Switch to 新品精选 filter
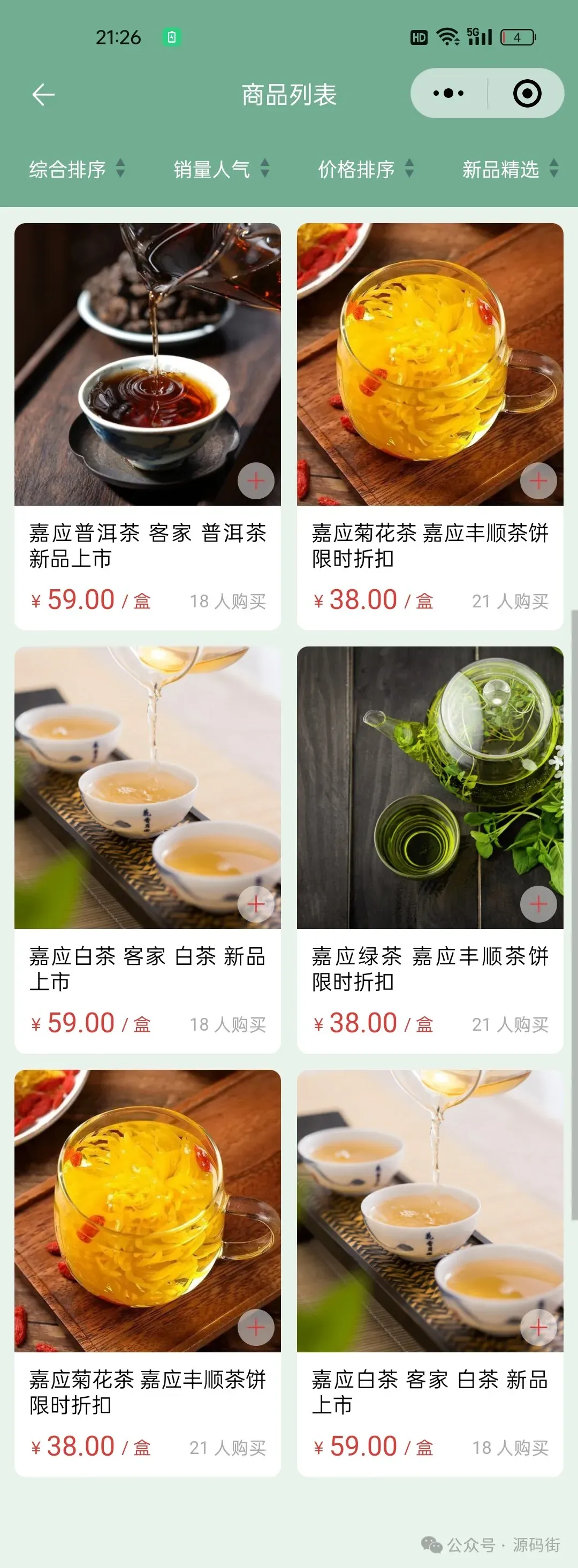Screen dimensions: 578x1568 click(509, 169)
